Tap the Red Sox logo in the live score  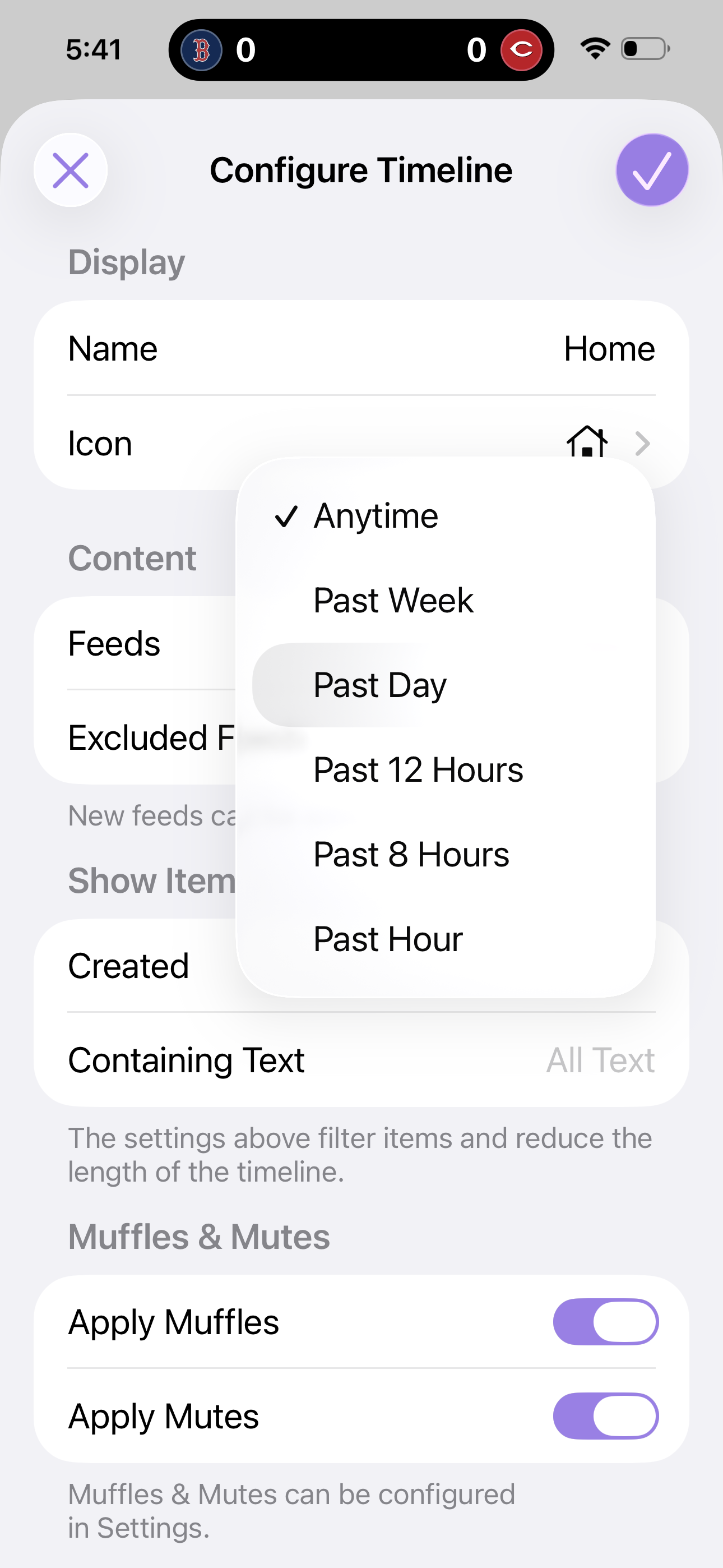[x=201, y=50]
